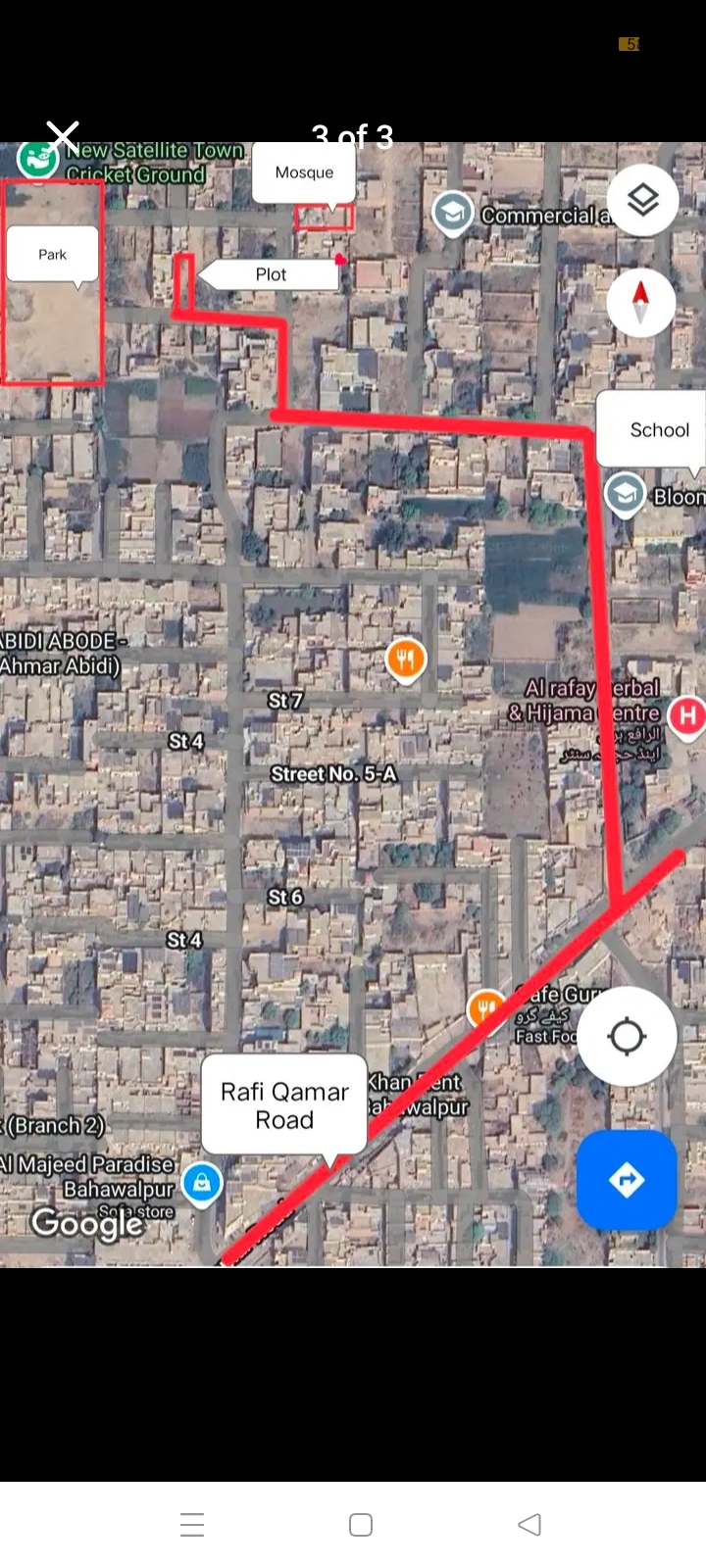This screenshot has height=1568, width=706.
Task: Close the image viewer
Action: [63, 137]
